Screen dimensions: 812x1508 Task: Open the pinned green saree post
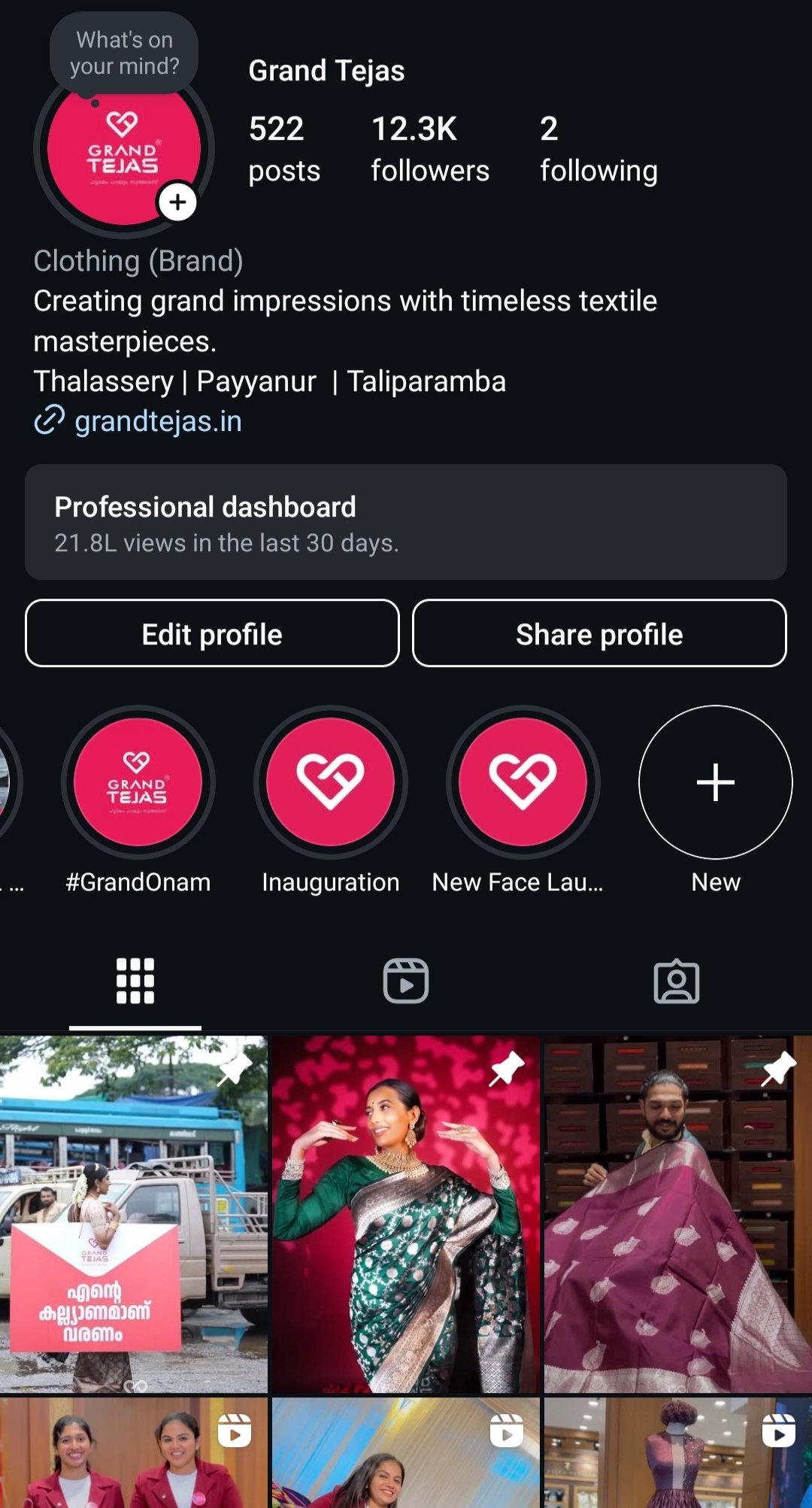pyautogui.click(x=406, y=1214)
